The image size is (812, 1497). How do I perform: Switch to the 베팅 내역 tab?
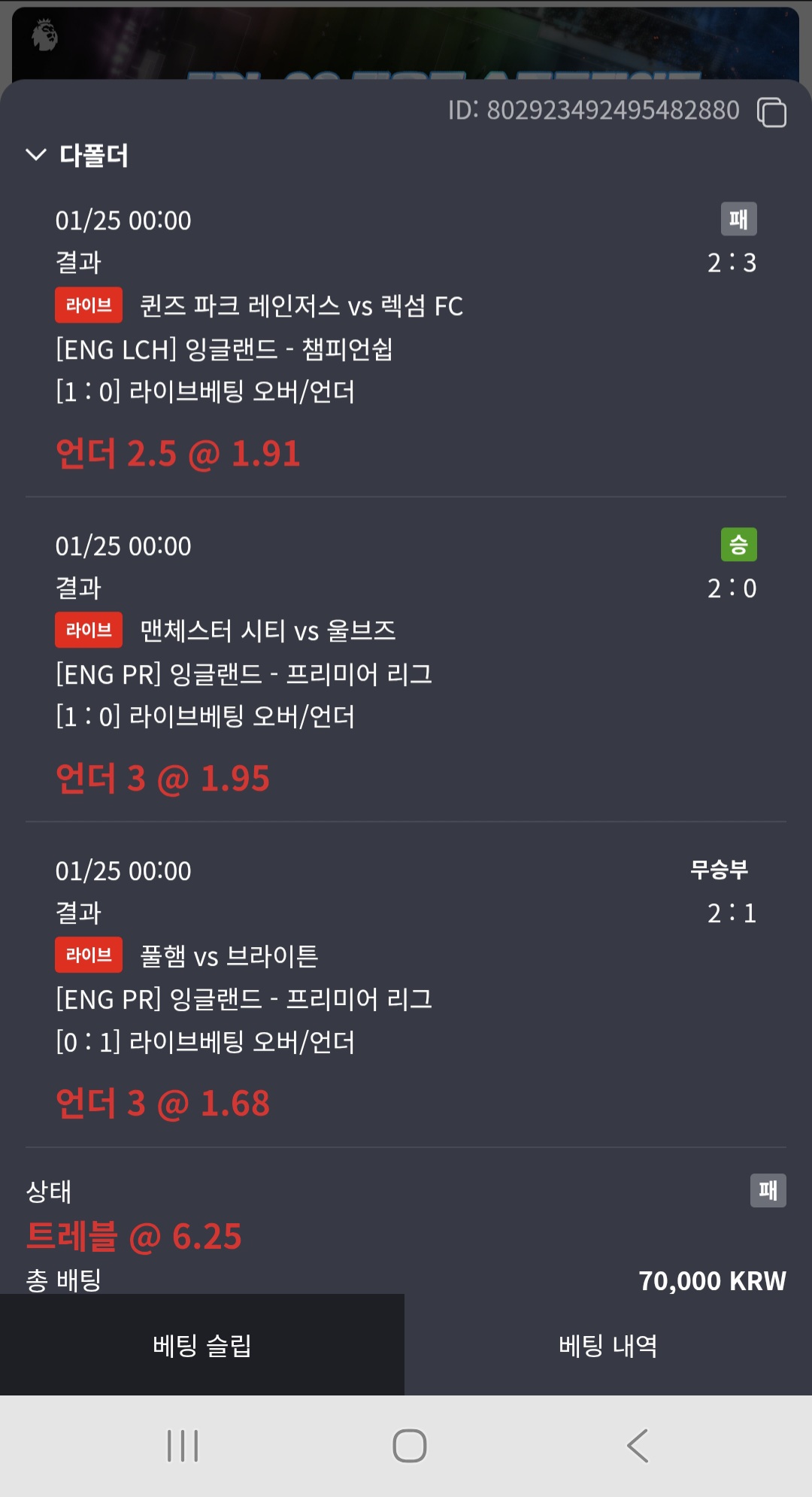coord(607,1345)
